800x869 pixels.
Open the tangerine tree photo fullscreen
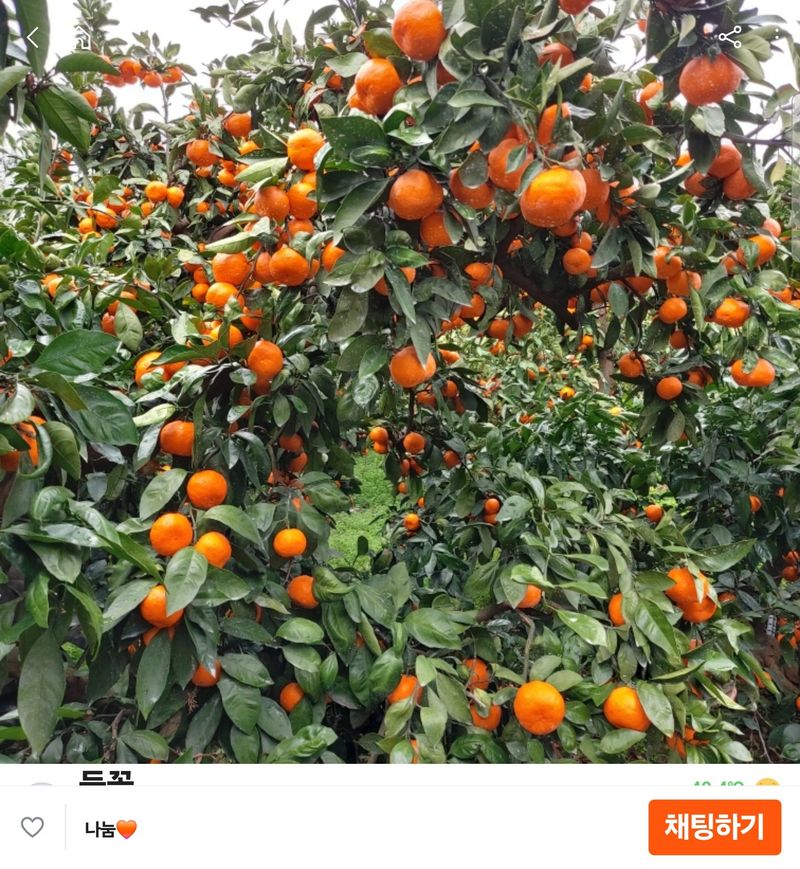pos(400,400)
